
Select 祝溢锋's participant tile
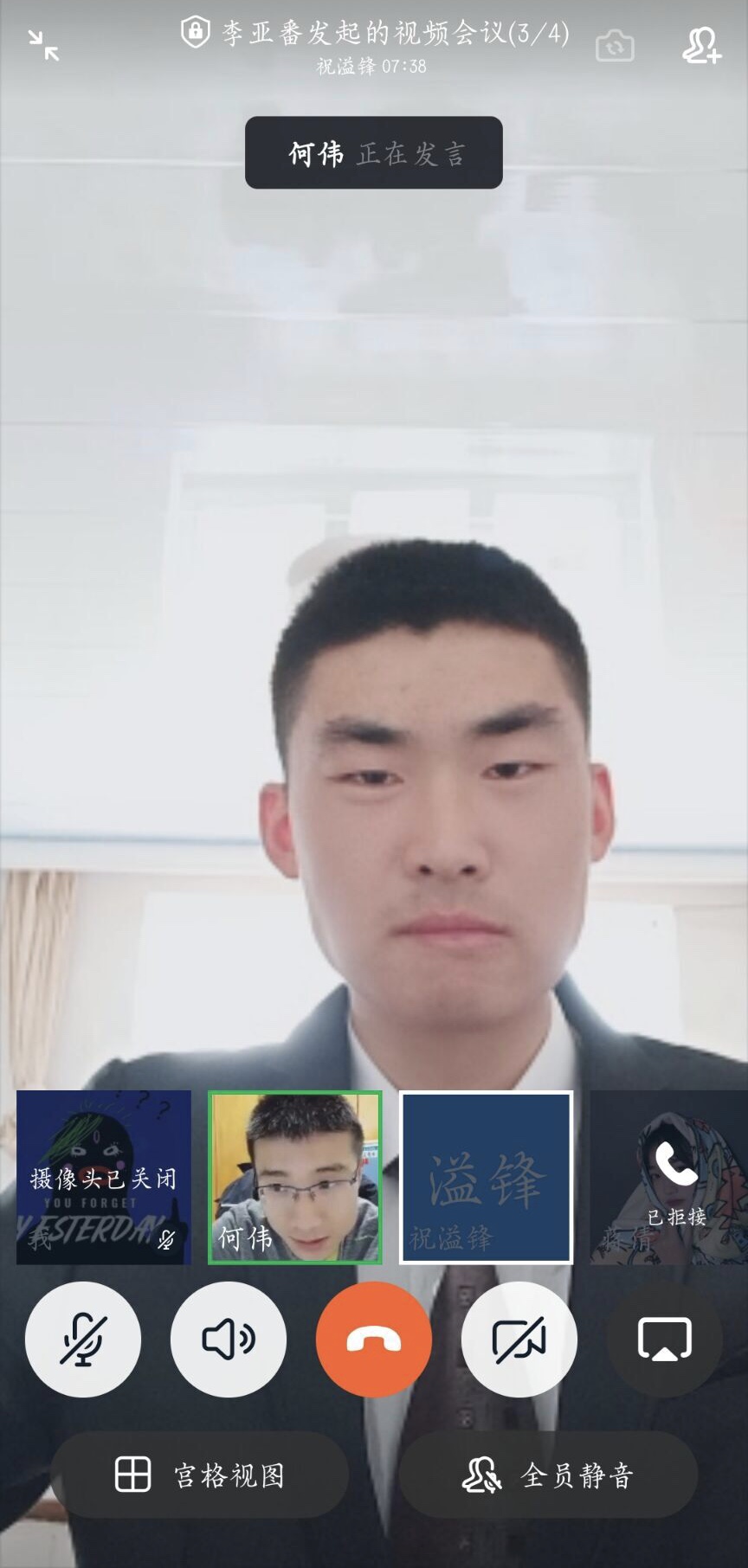(486, 1178)
